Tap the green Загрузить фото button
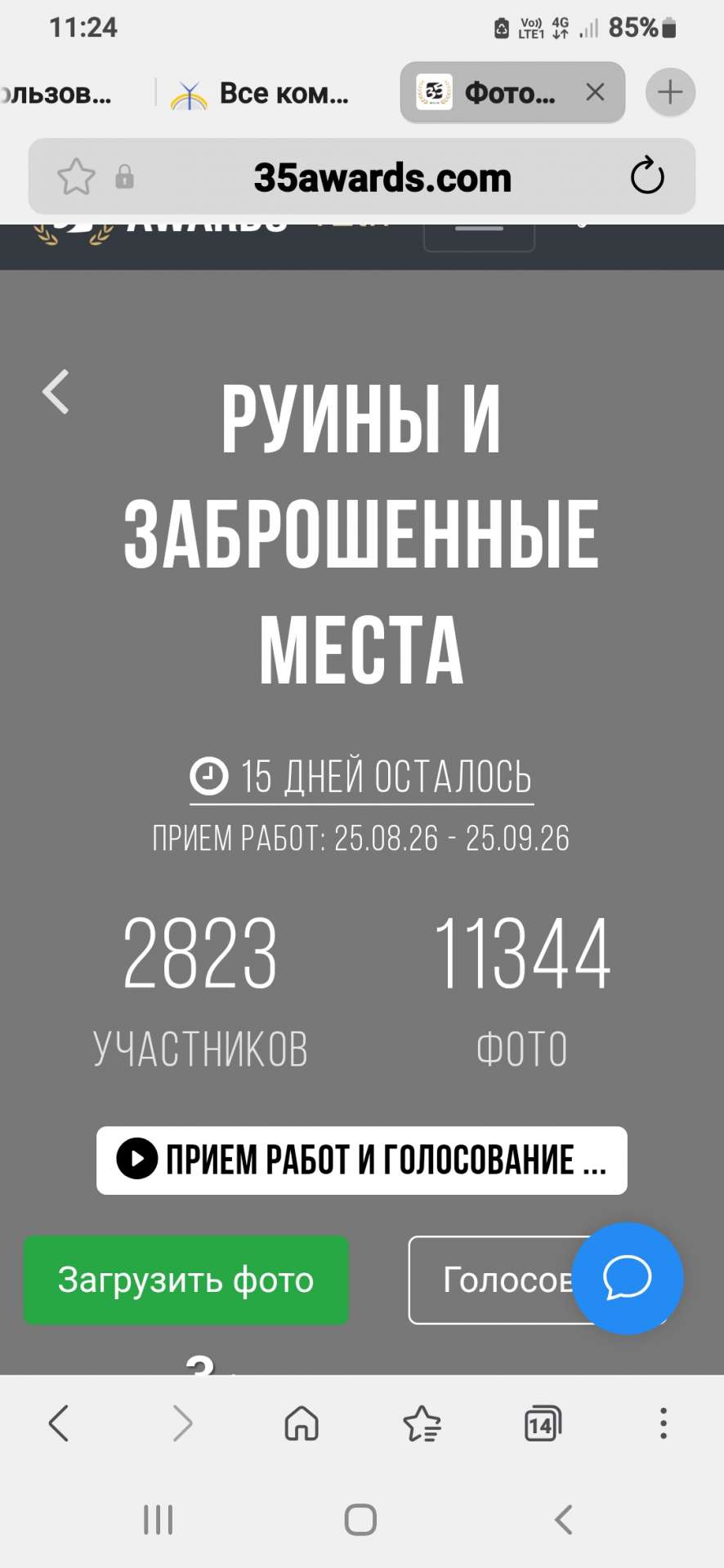 coord(186,1280)
